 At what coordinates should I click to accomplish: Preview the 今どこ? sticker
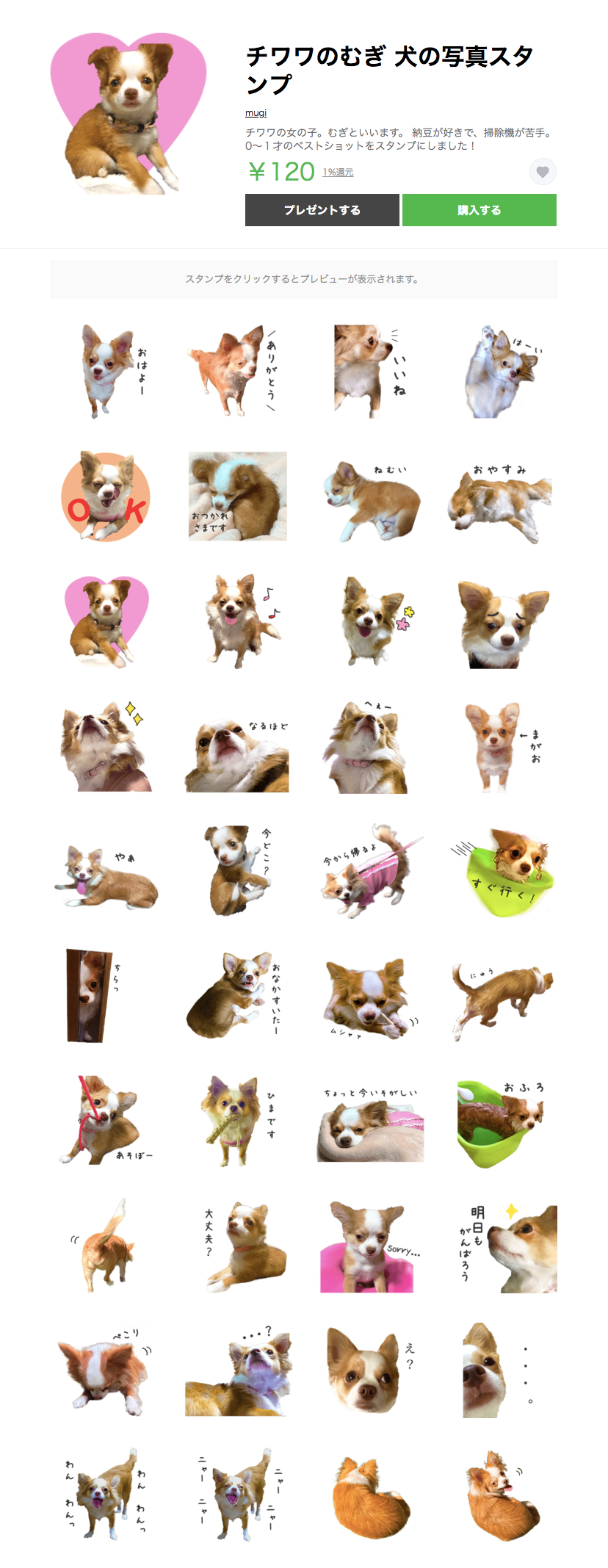click(237, 870)
